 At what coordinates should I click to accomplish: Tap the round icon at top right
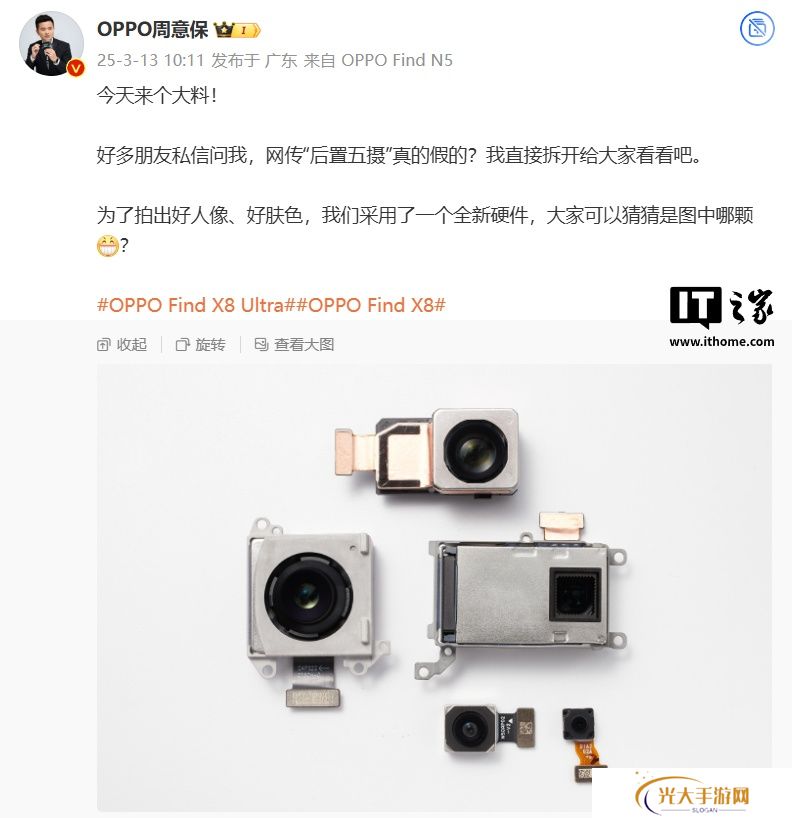coord(756,29)
